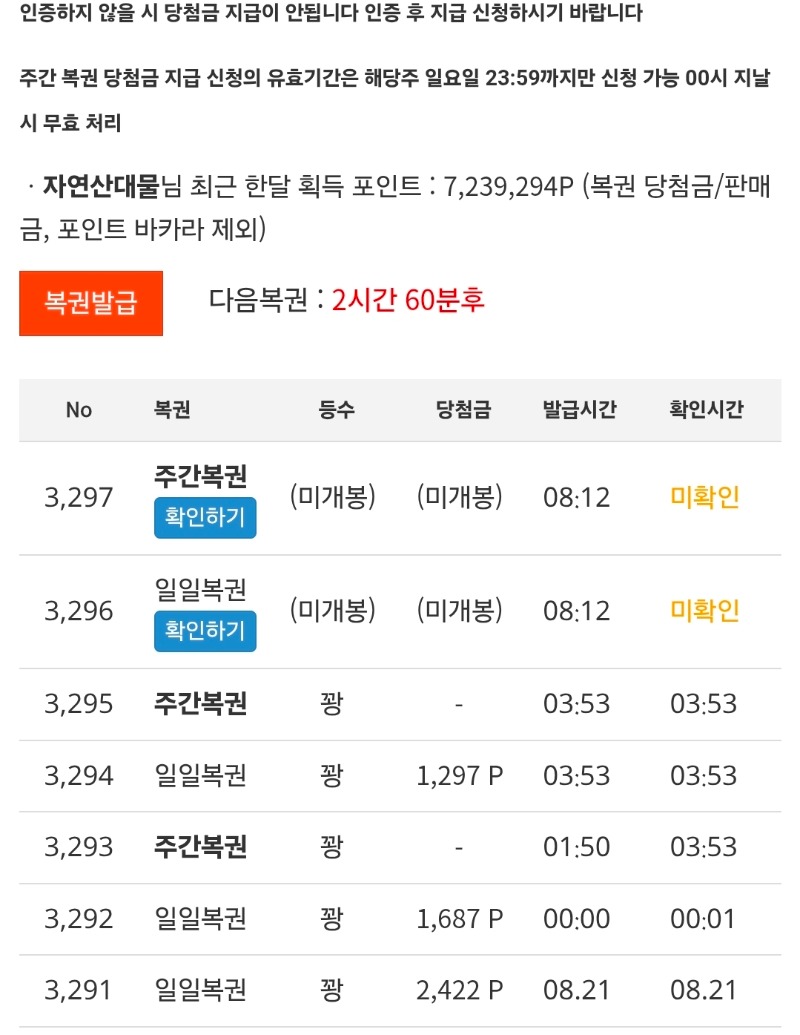Screen dimensions: 800x1035
Task: Open 확인하기 for 일일복권 No 3,296
Action: 205,631
